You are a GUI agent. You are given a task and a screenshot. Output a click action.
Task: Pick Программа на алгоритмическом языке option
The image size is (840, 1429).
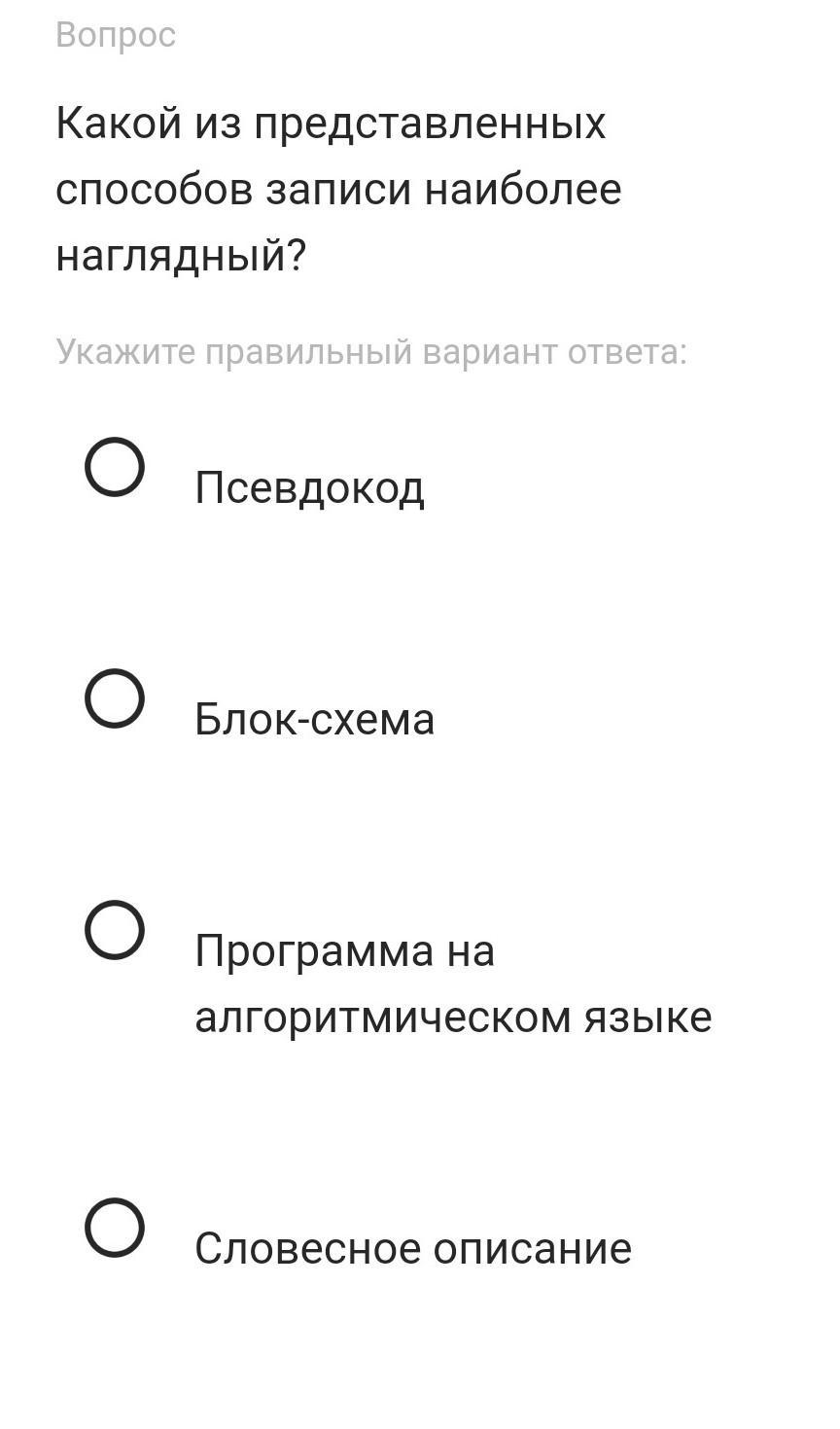pos(115,930)
